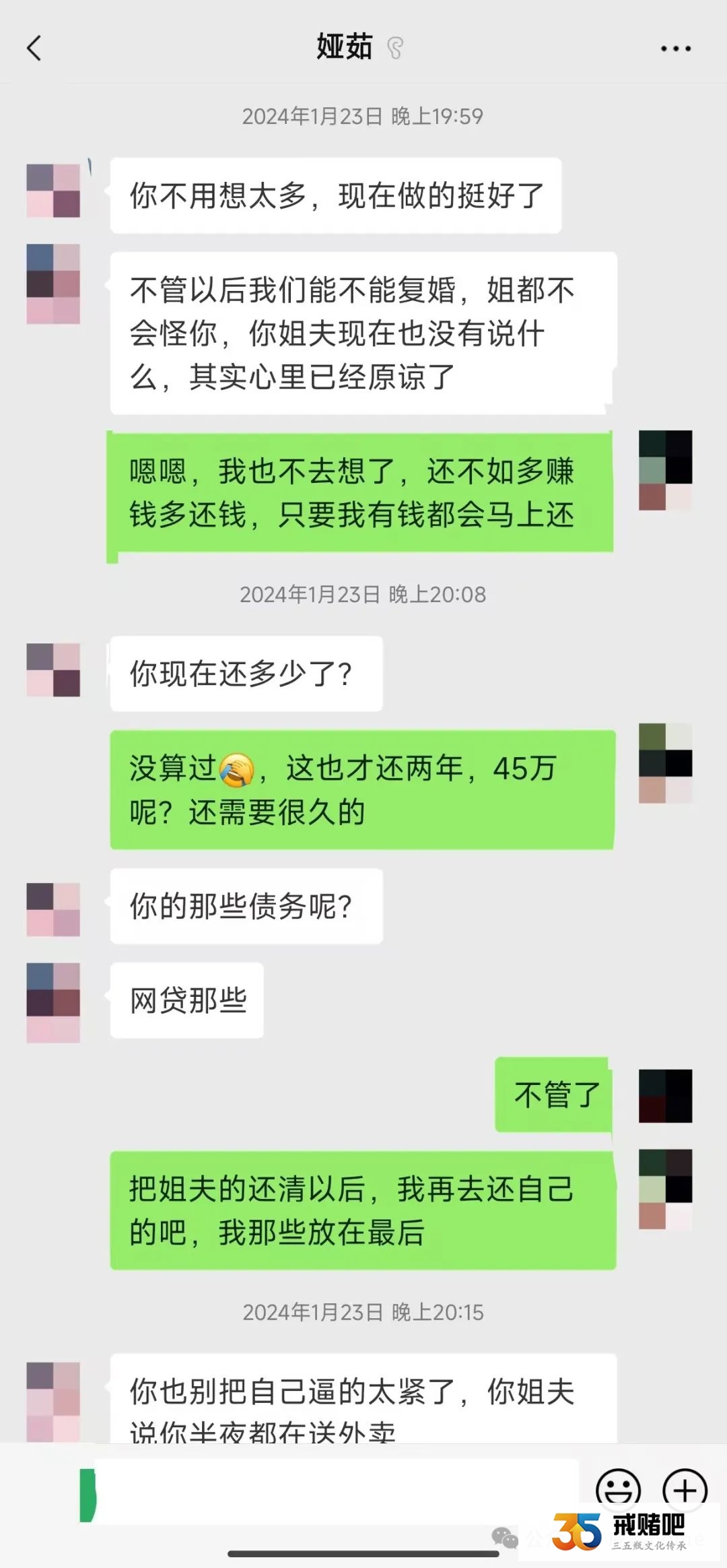The height and width of the screenshot is (1568, 727).
Task: Open the plus attachment menu
Action: (x=685, y=1489)
